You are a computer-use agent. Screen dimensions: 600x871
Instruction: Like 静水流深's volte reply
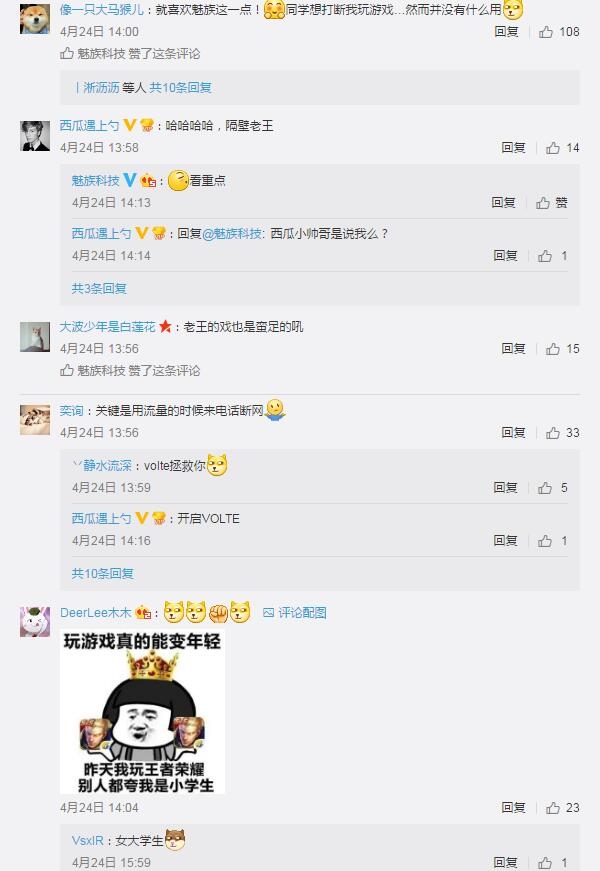click(553, 488)
